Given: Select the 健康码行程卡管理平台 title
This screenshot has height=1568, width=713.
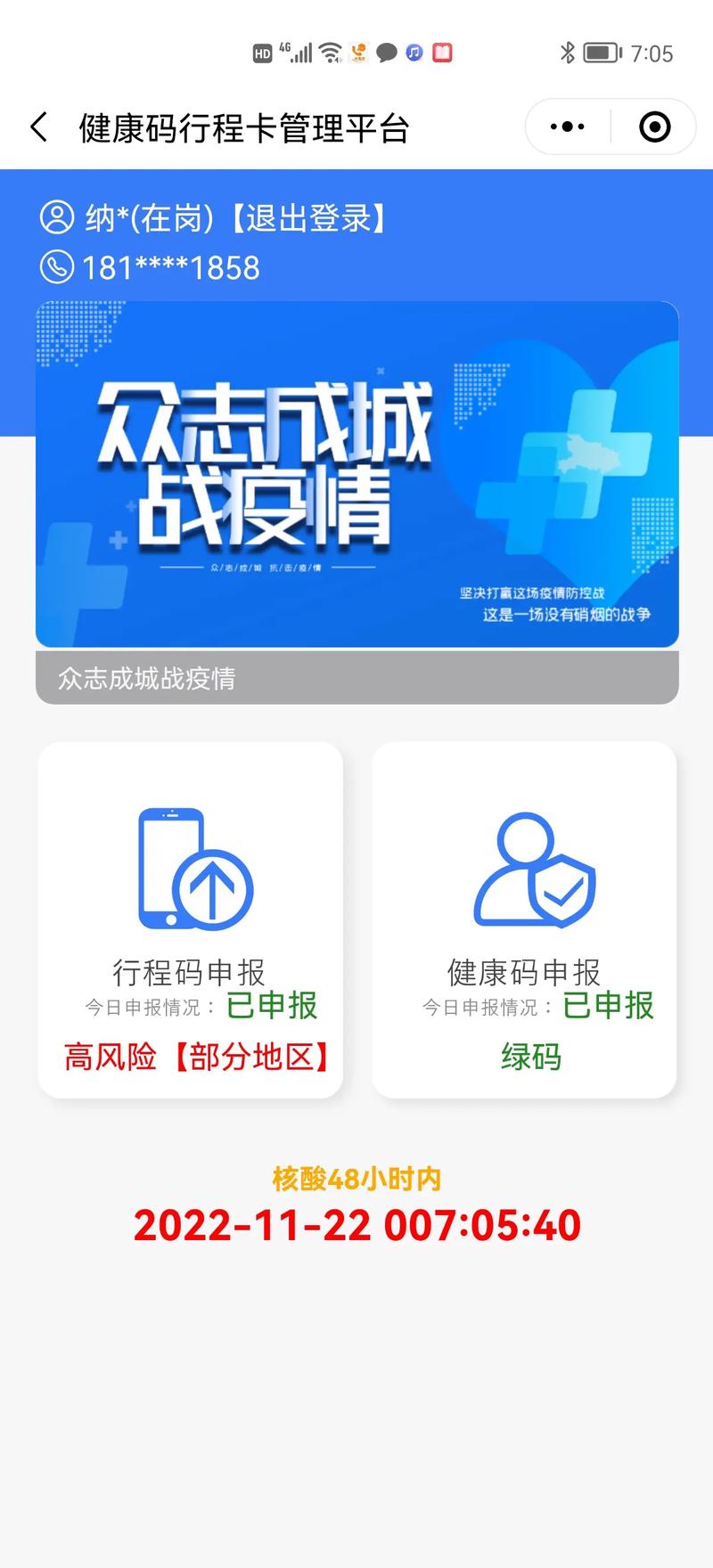Looking at the screenshot, I should pos(242,127).
